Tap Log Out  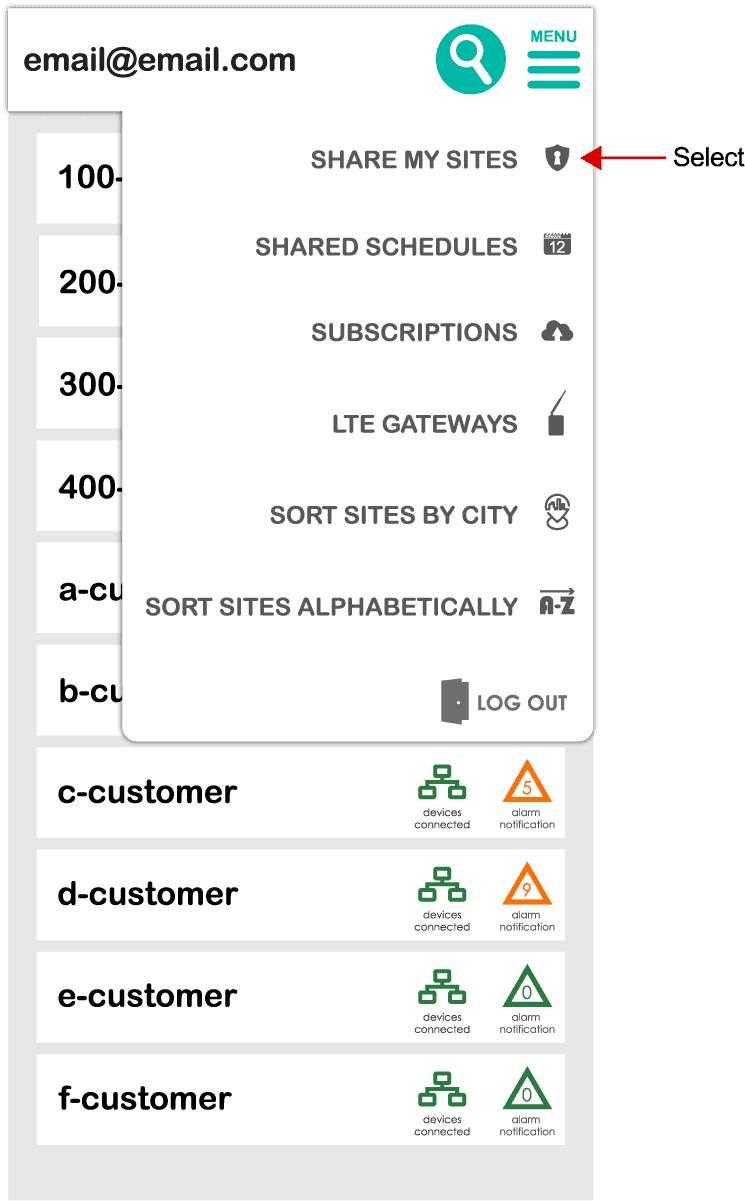[x=504, y=702]
